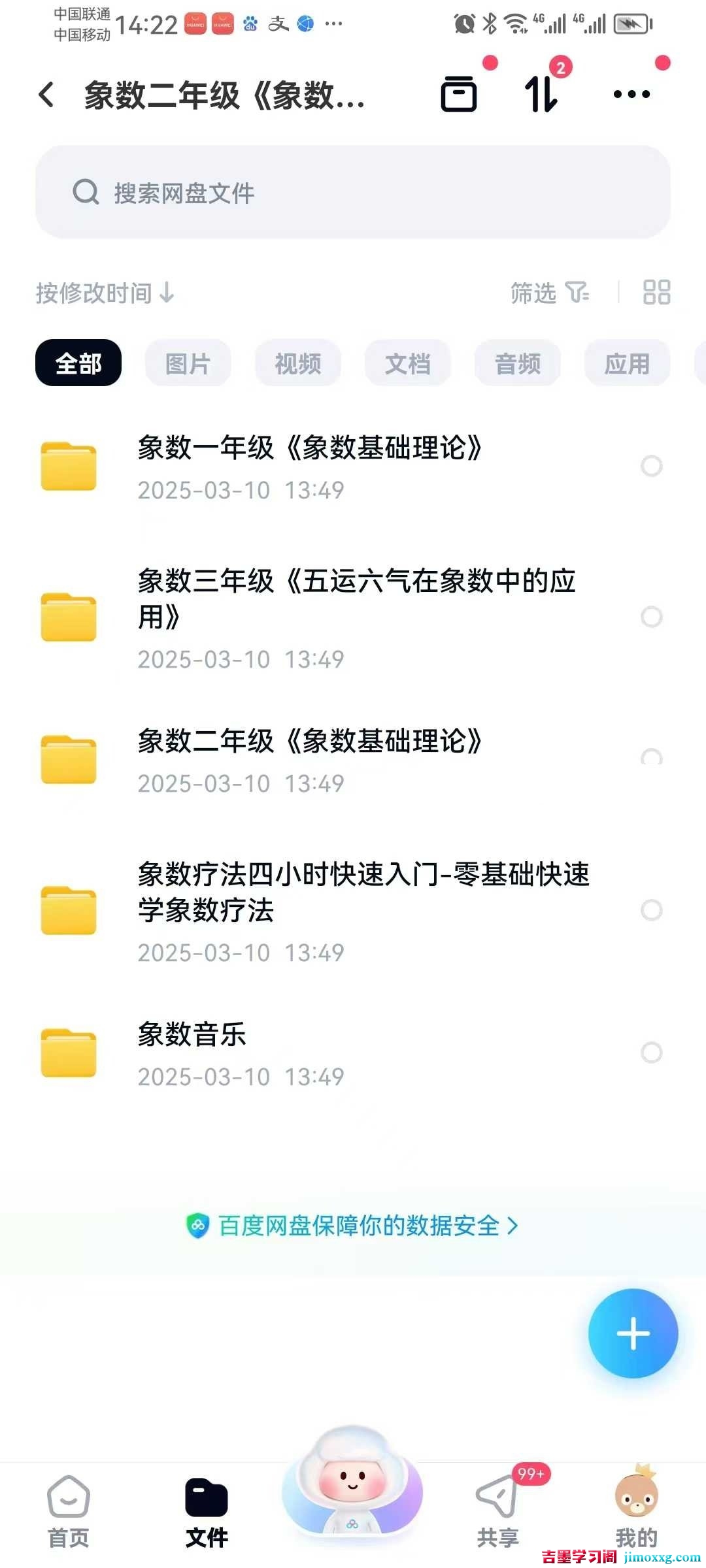Open 百度网盘保障你的数据安全 link
The image size is (706, 1568).
tap(353, 1226)
